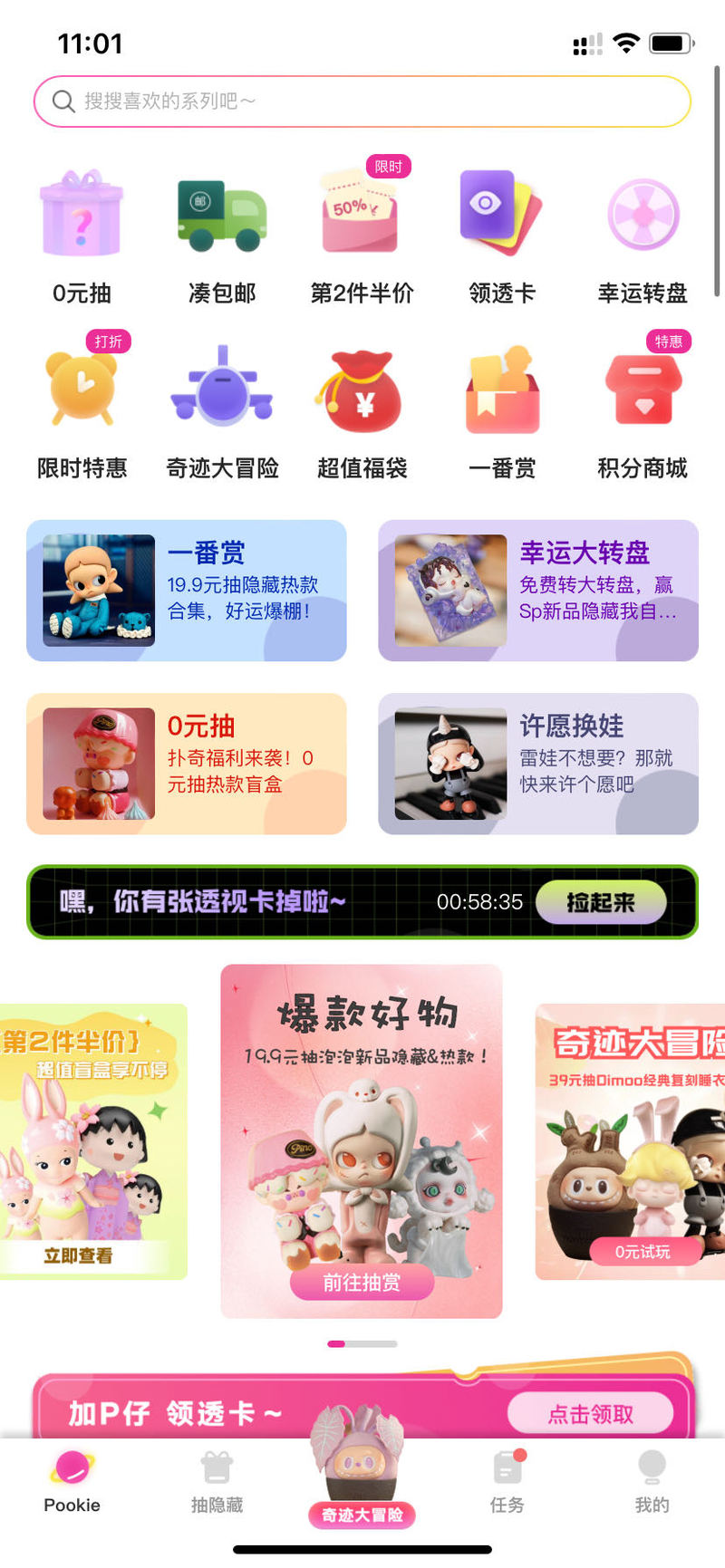Image resolution: width=725 pixels, height=1568 pixels.
Task: Open the 幸运大转盘 card
Action: tap(537, 591)
